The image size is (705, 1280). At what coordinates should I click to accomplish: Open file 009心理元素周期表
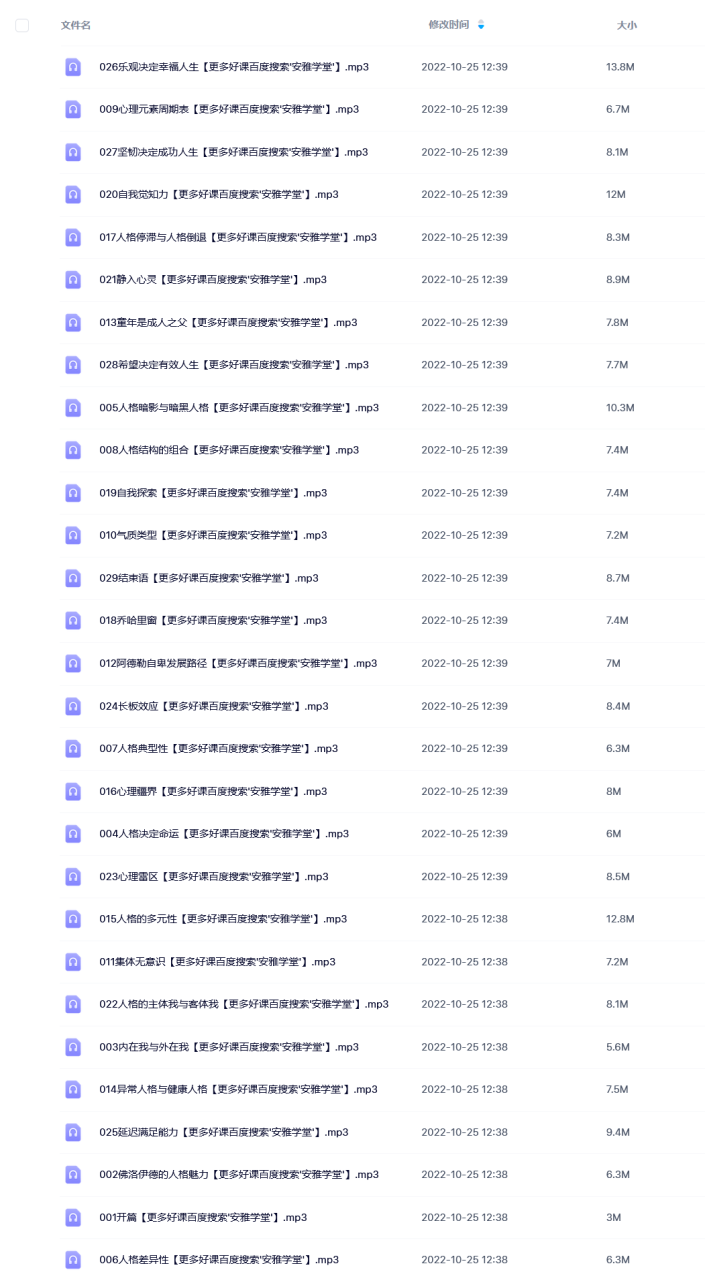(229, 109)
